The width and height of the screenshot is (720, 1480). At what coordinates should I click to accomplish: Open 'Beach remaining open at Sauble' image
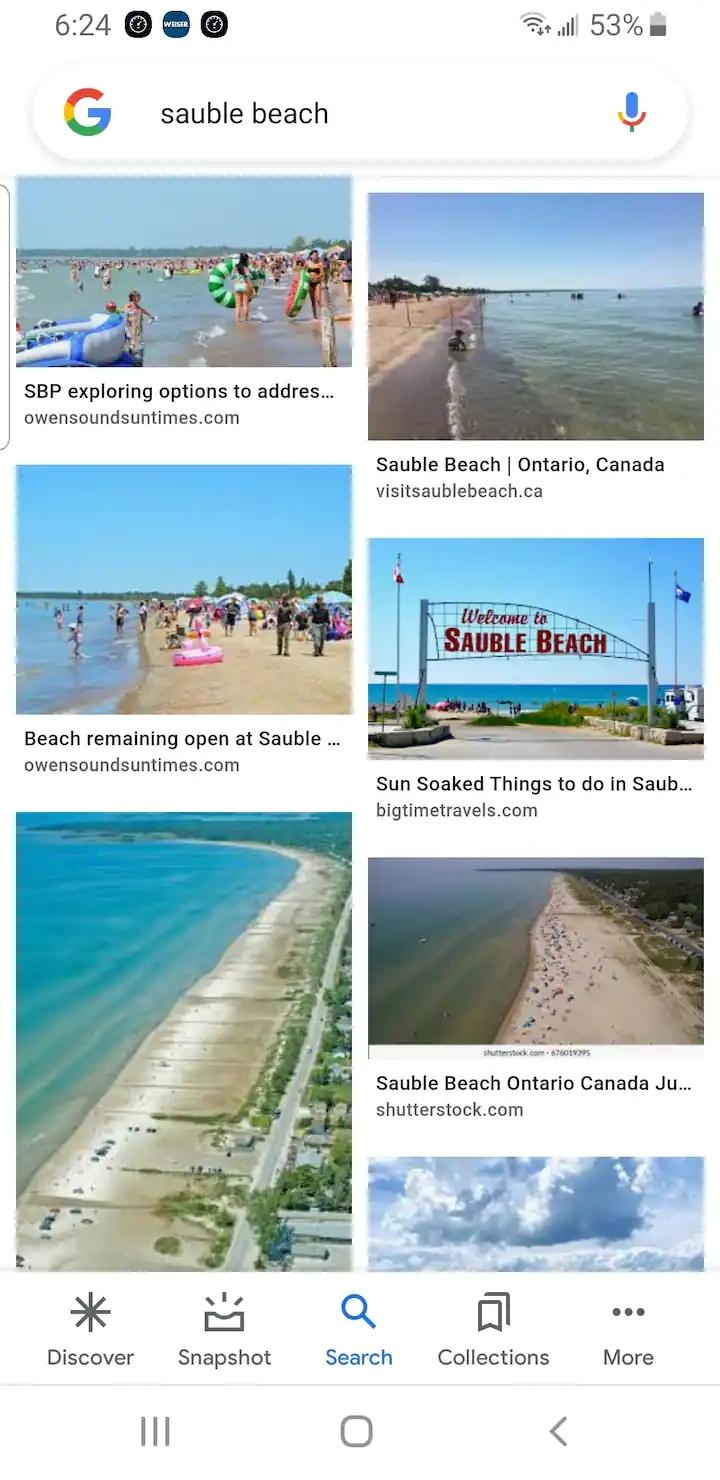pos(184,590)
